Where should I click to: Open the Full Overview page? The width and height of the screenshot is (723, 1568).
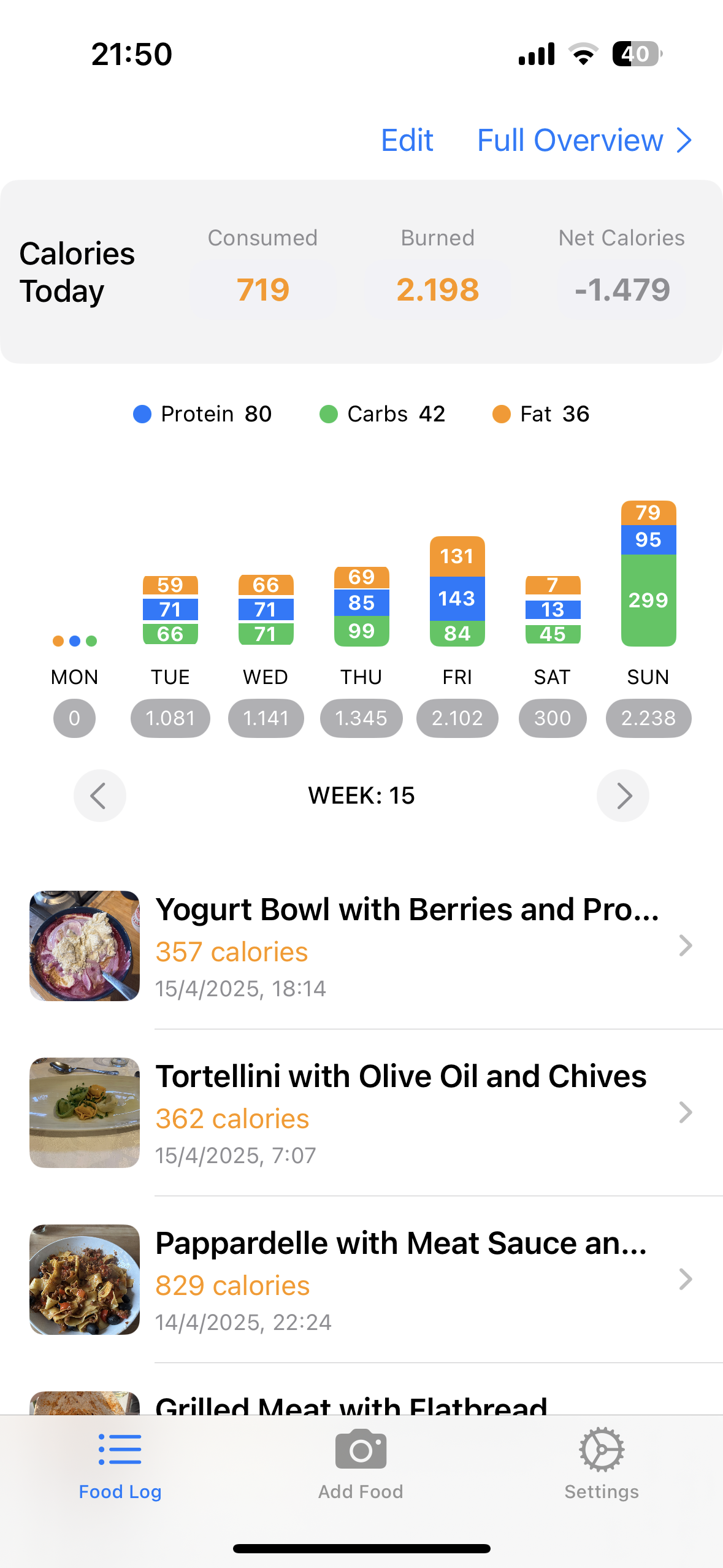pos(583,140)
